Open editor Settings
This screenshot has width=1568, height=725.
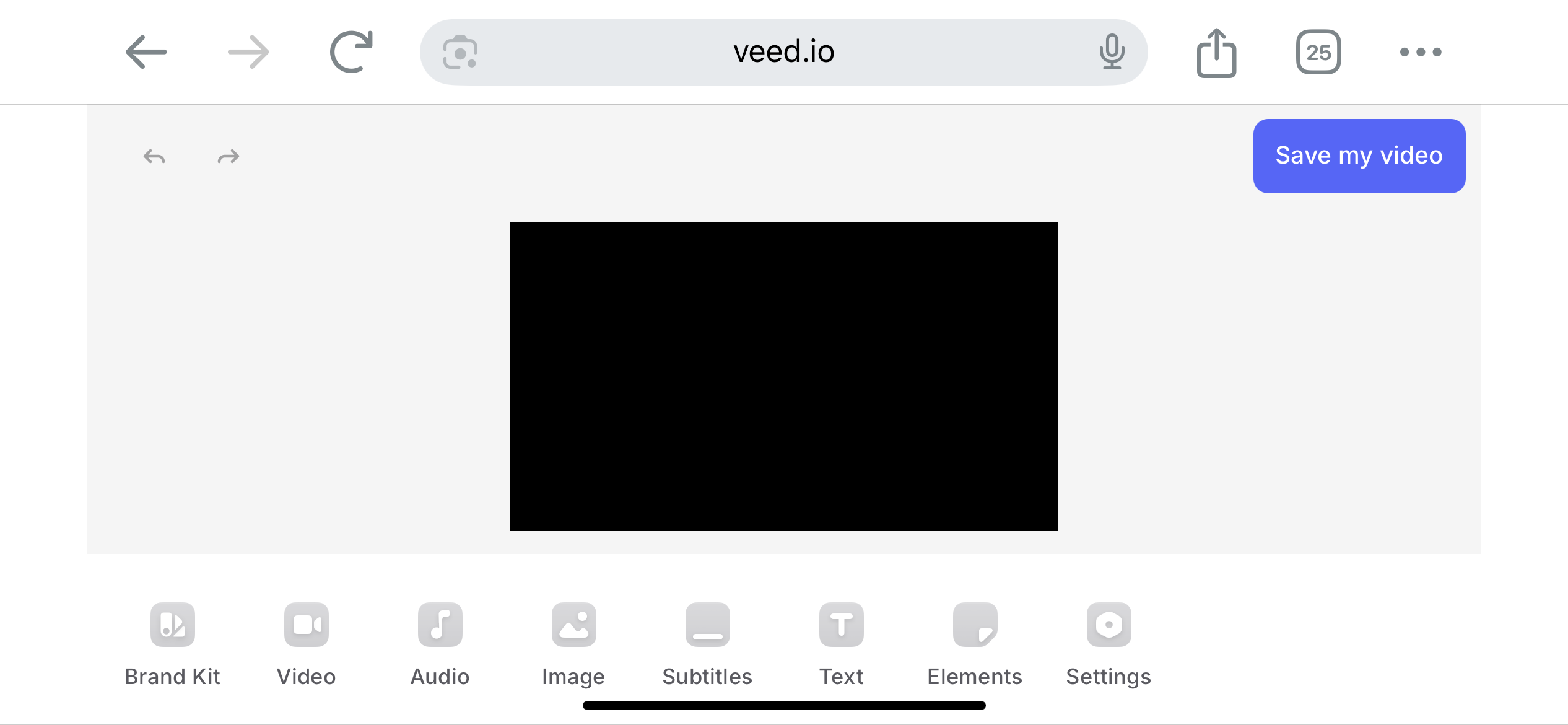[x=1108, y=643]
